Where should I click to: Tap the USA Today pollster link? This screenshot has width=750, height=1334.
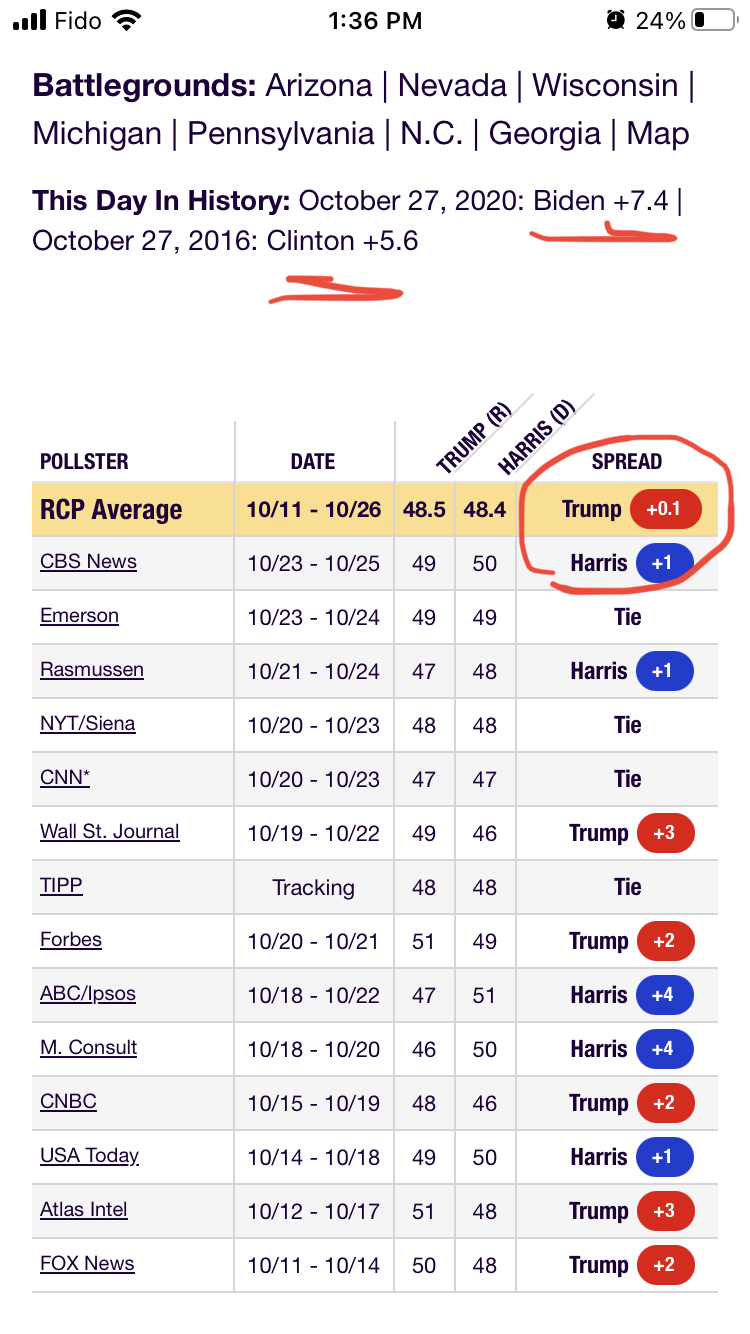[89, 1156]
